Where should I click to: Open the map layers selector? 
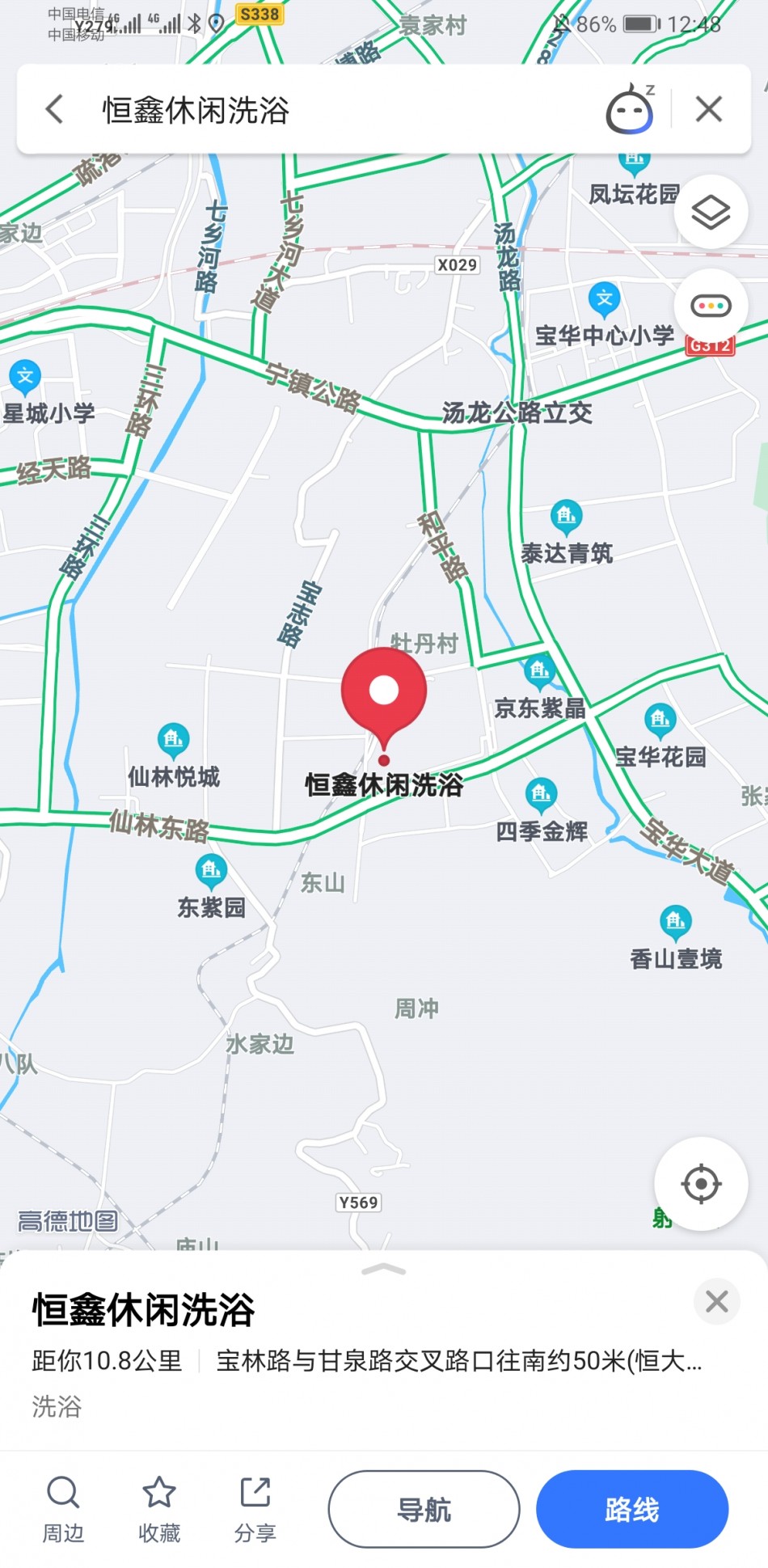click(x=711, y=212)
